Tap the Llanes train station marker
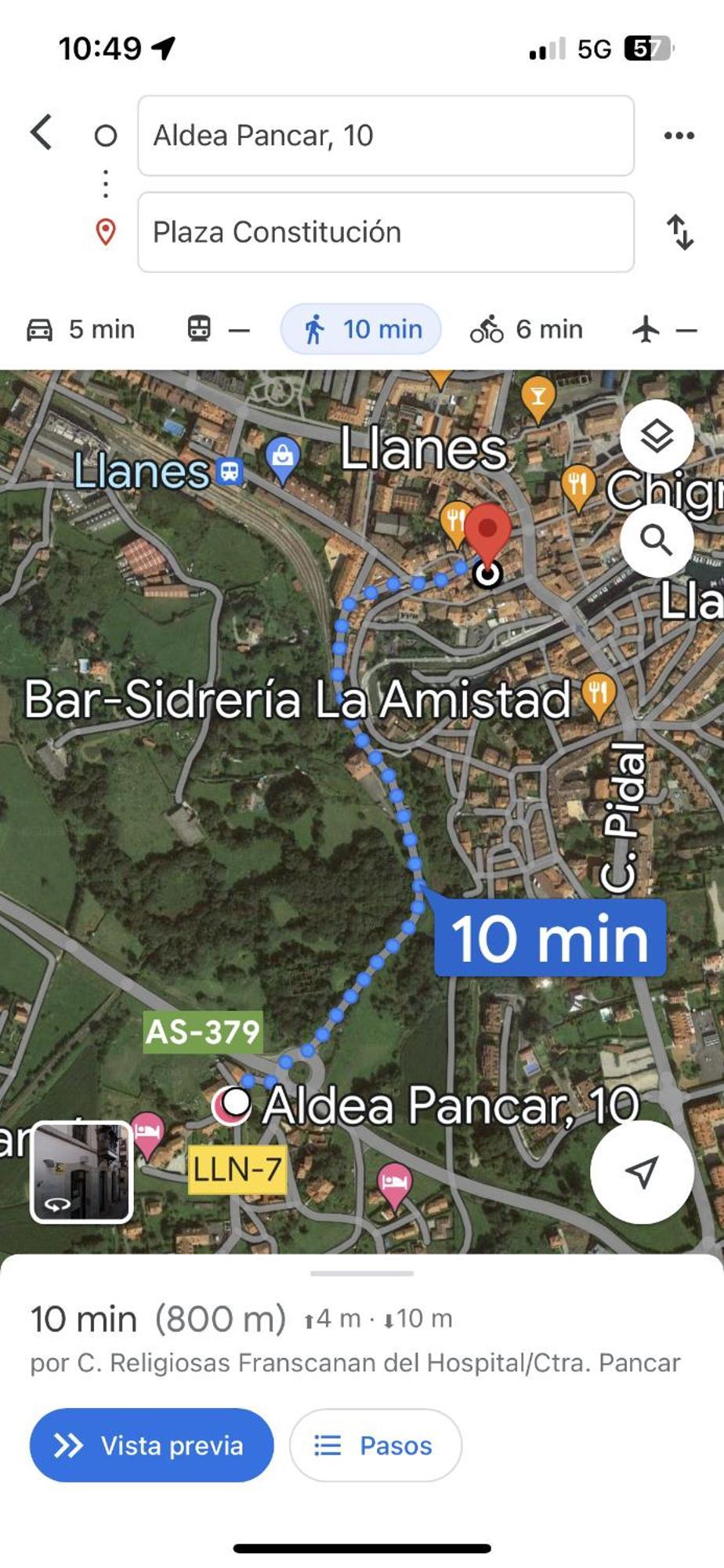Viewport: 724px width, 1568px height. click(x=230, y=471)
